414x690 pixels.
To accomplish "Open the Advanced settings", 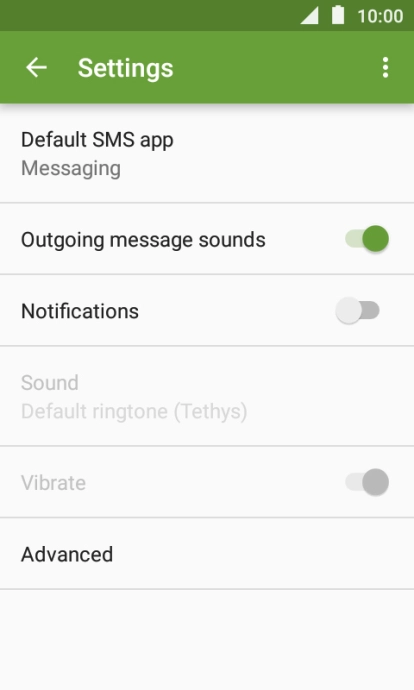I will 207,554.
